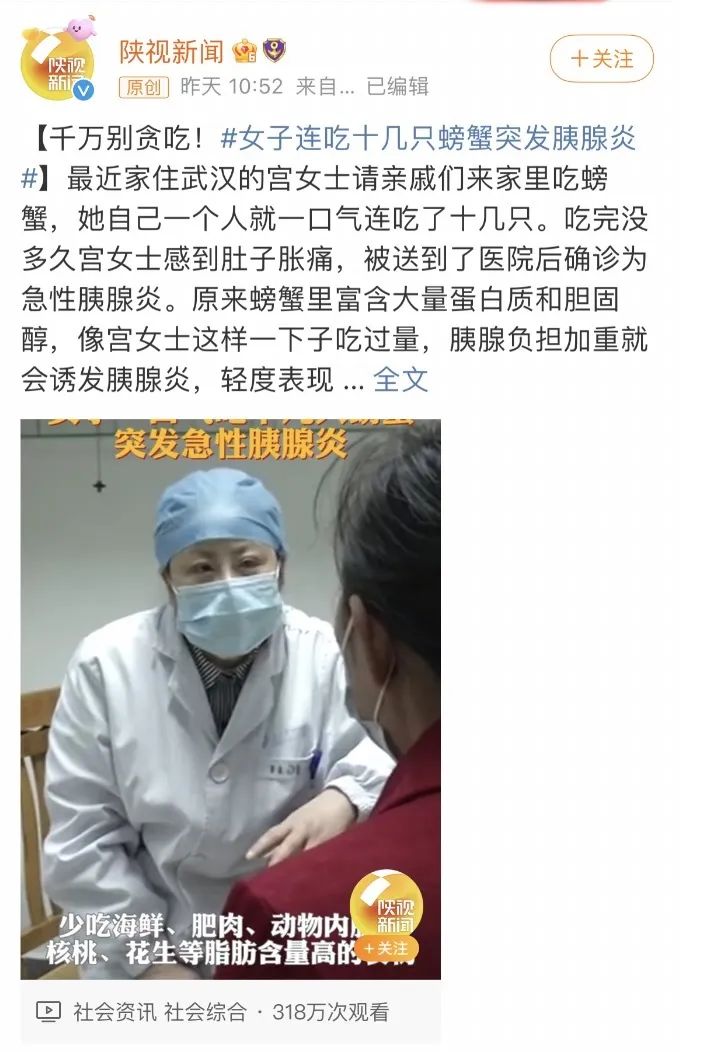Open 陕视新闻 profile avatar
726x1052 pixels.
(x=59, y=64)
